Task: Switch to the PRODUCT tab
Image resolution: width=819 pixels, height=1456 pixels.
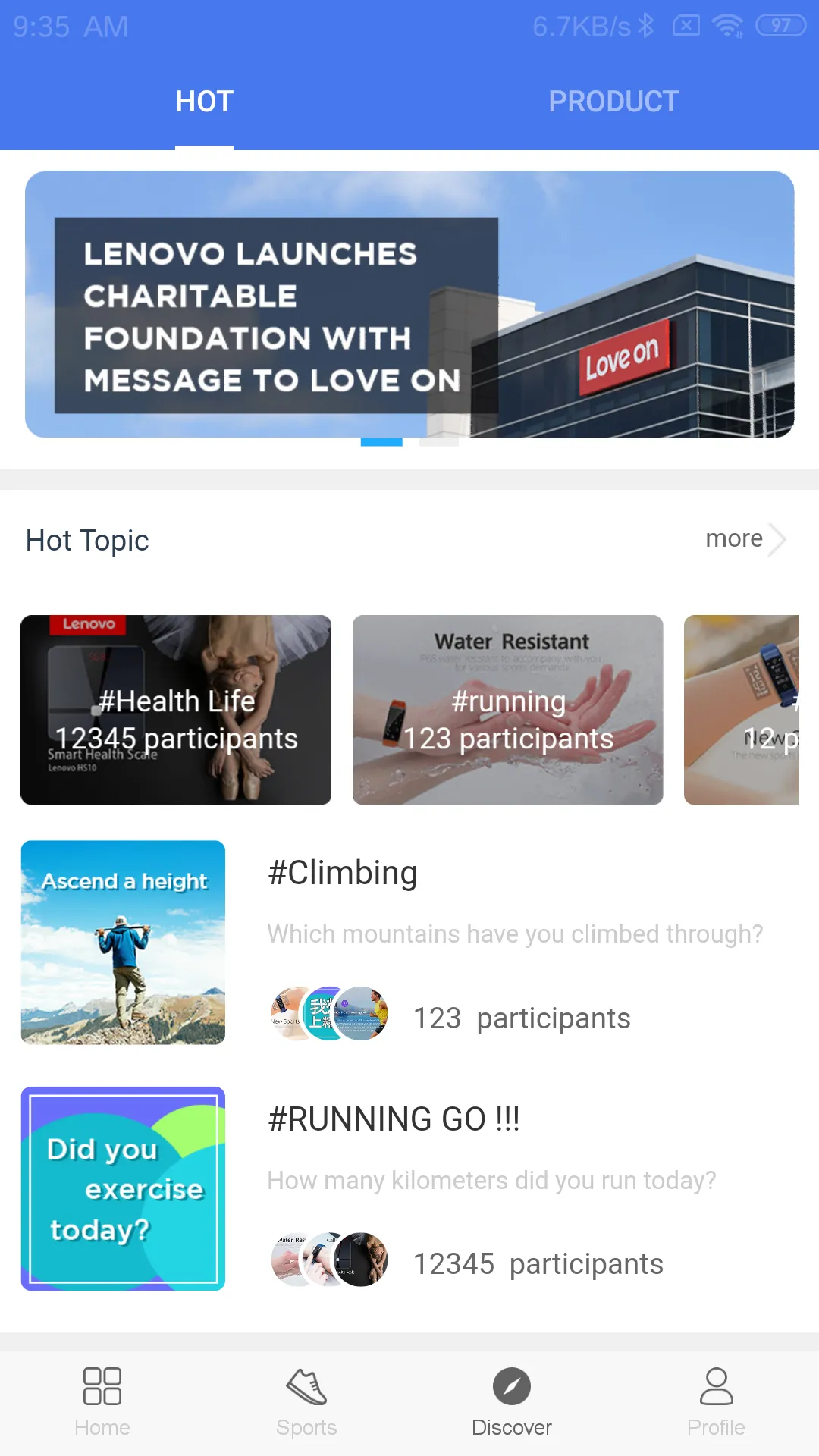Action: [x=614, y=101]
